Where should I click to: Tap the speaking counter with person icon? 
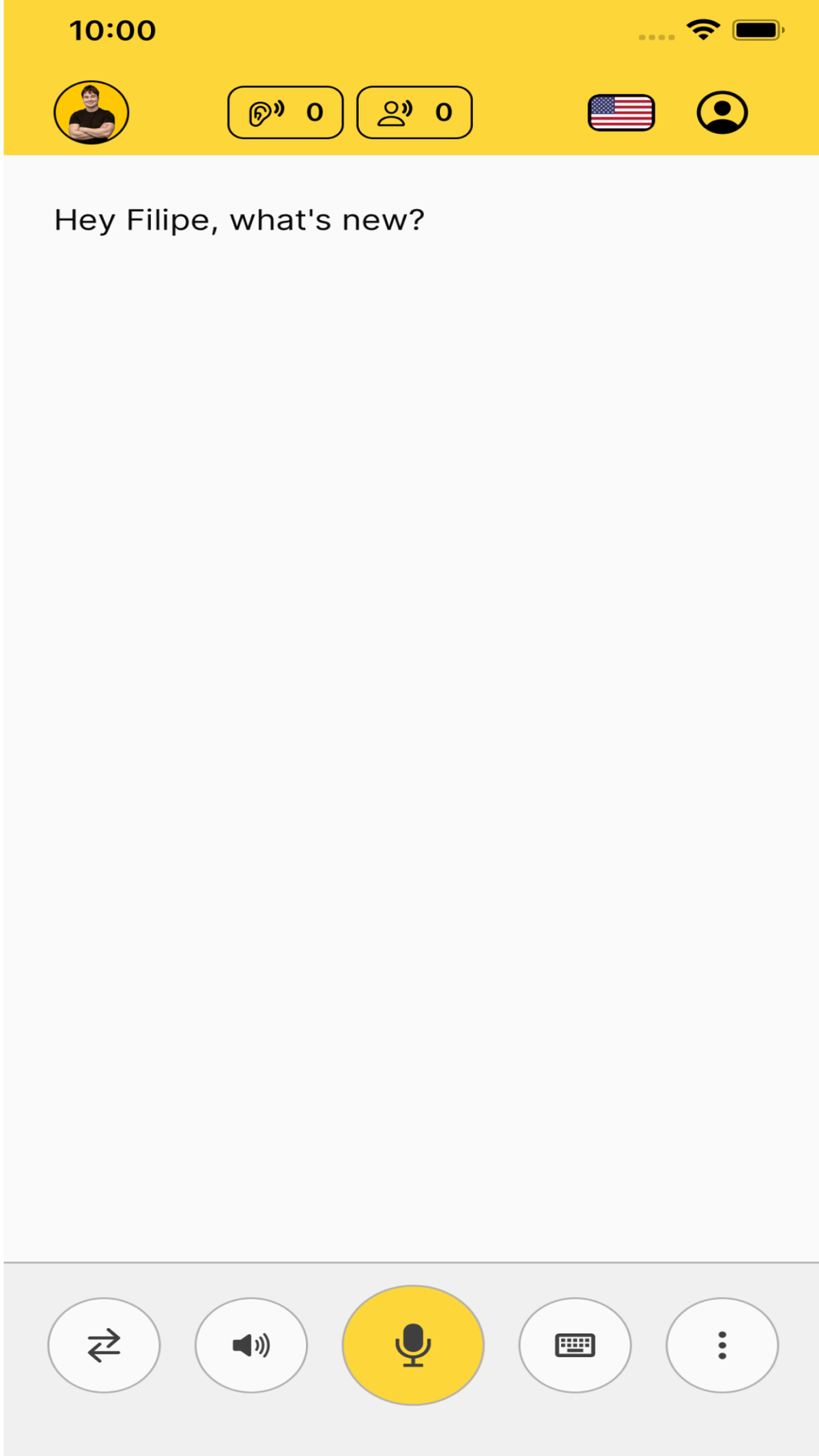[x=414, y=112]
